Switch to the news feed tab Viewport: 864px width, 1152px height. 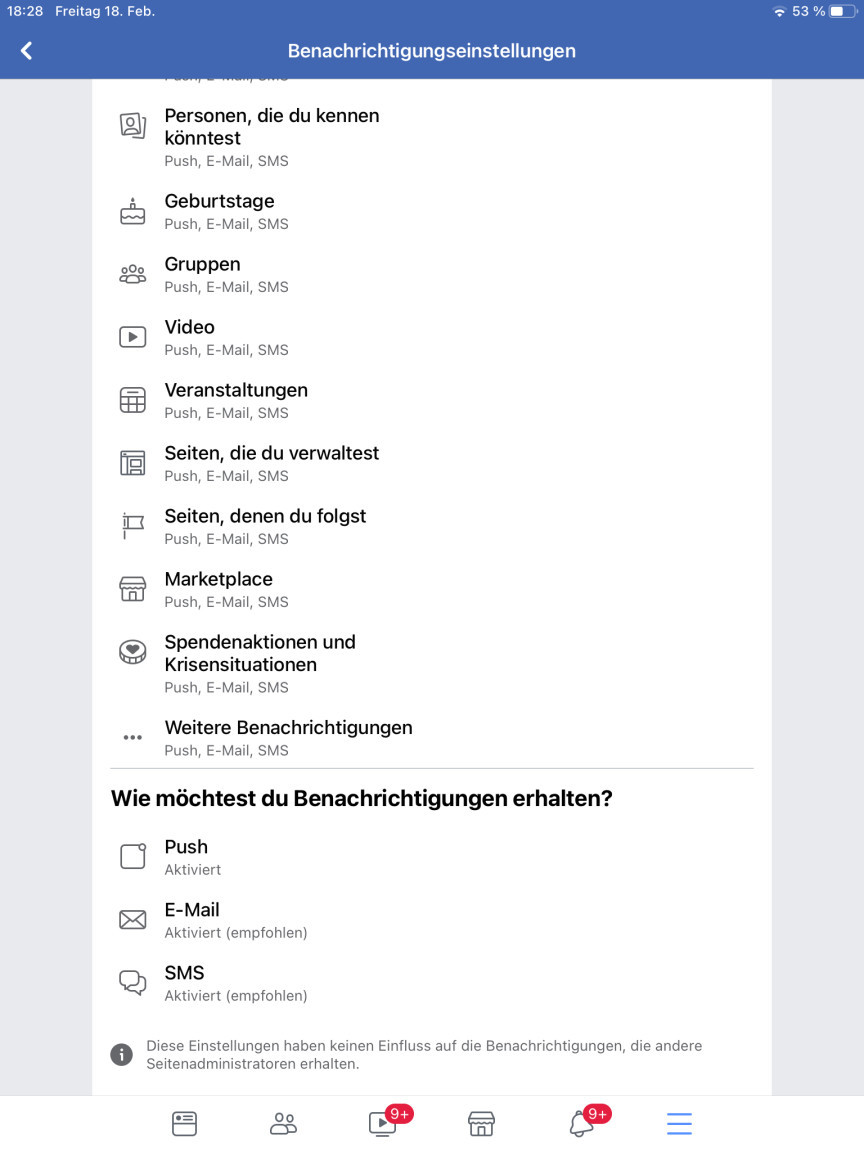[x=184, y=1124]
